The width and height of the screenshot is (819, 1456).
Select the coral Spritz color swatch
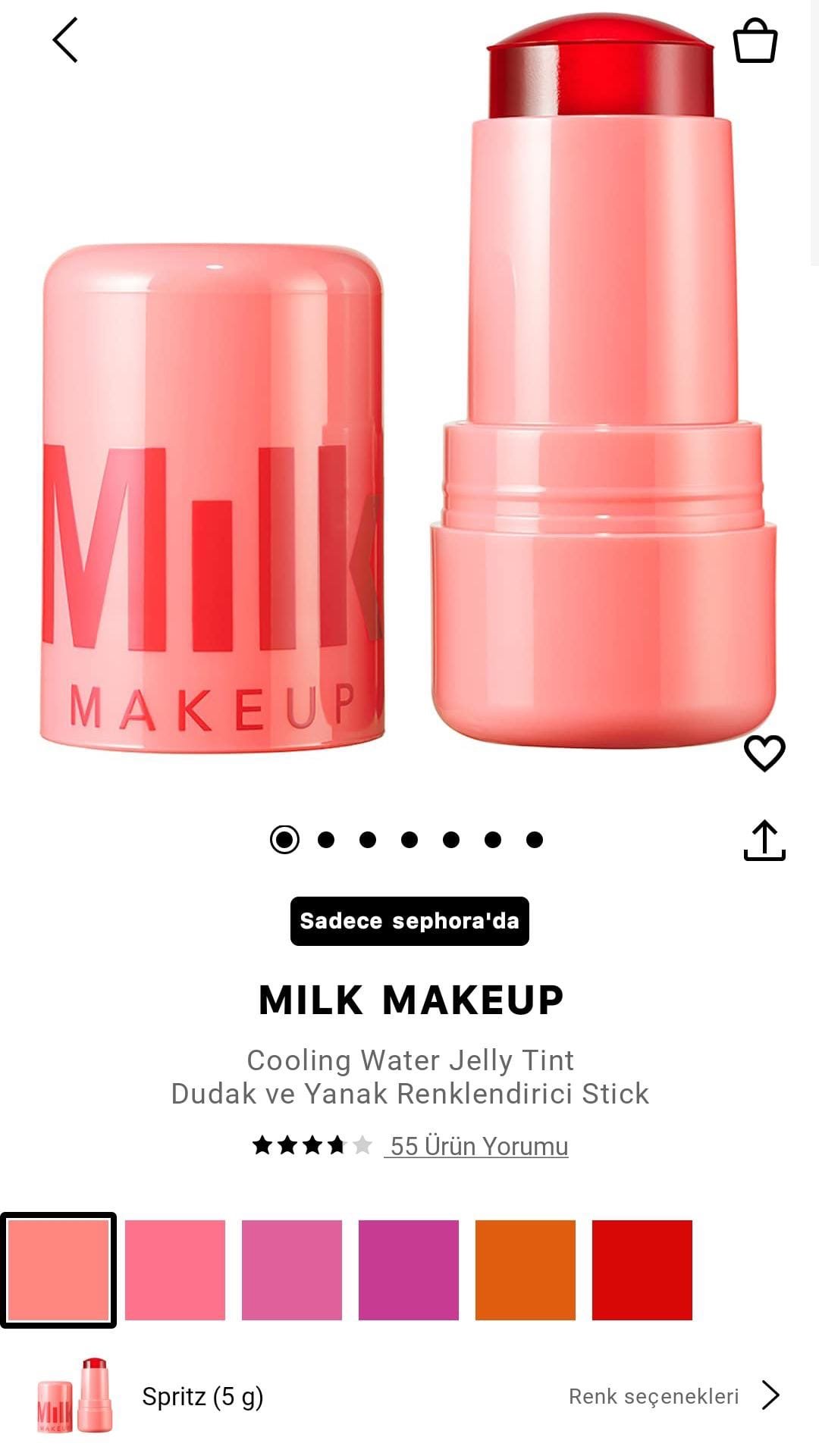(x=58, y=1270)
